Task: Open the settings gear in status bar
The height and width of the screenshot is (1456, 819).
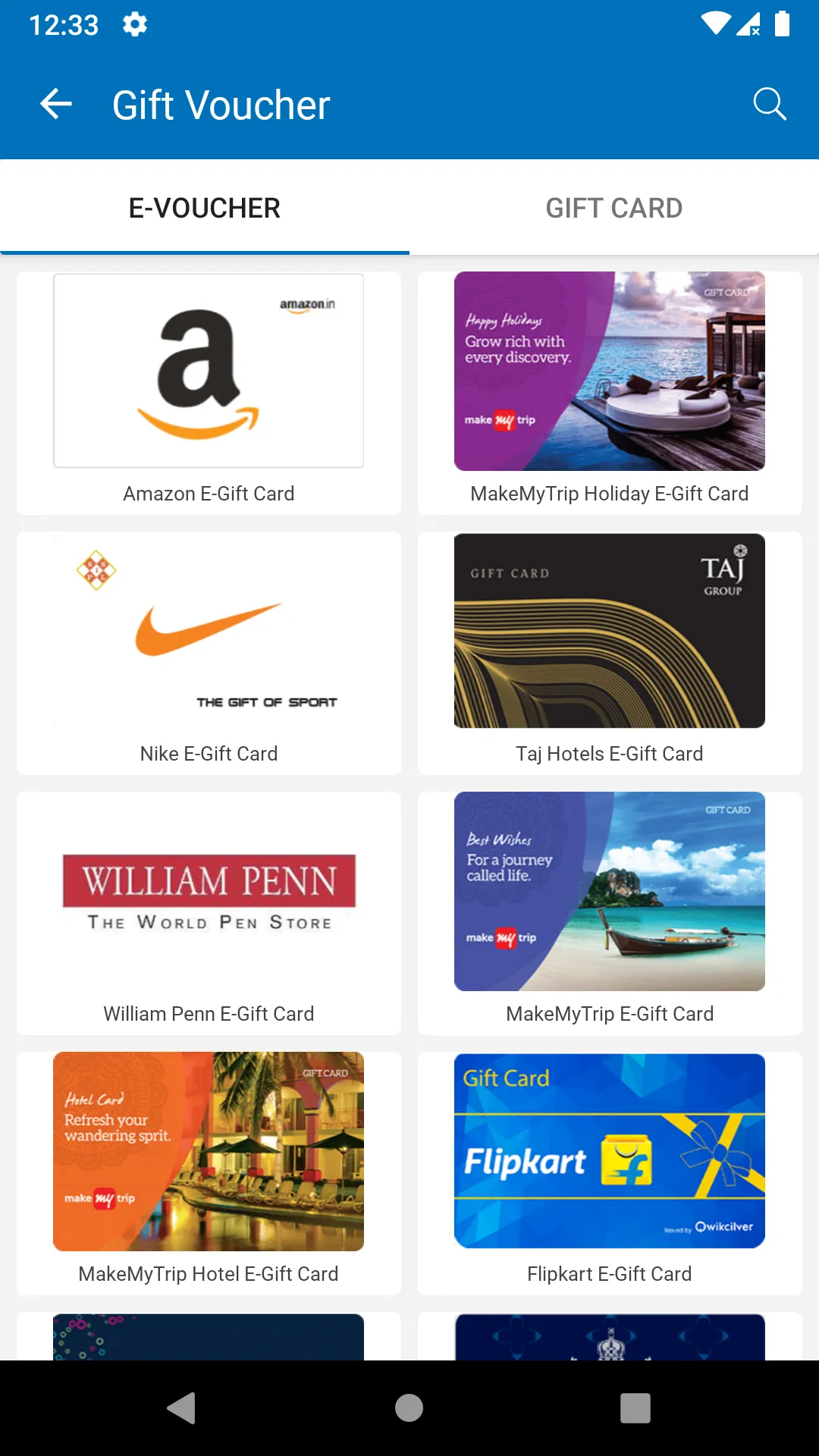Action: (x=134, y=25)
